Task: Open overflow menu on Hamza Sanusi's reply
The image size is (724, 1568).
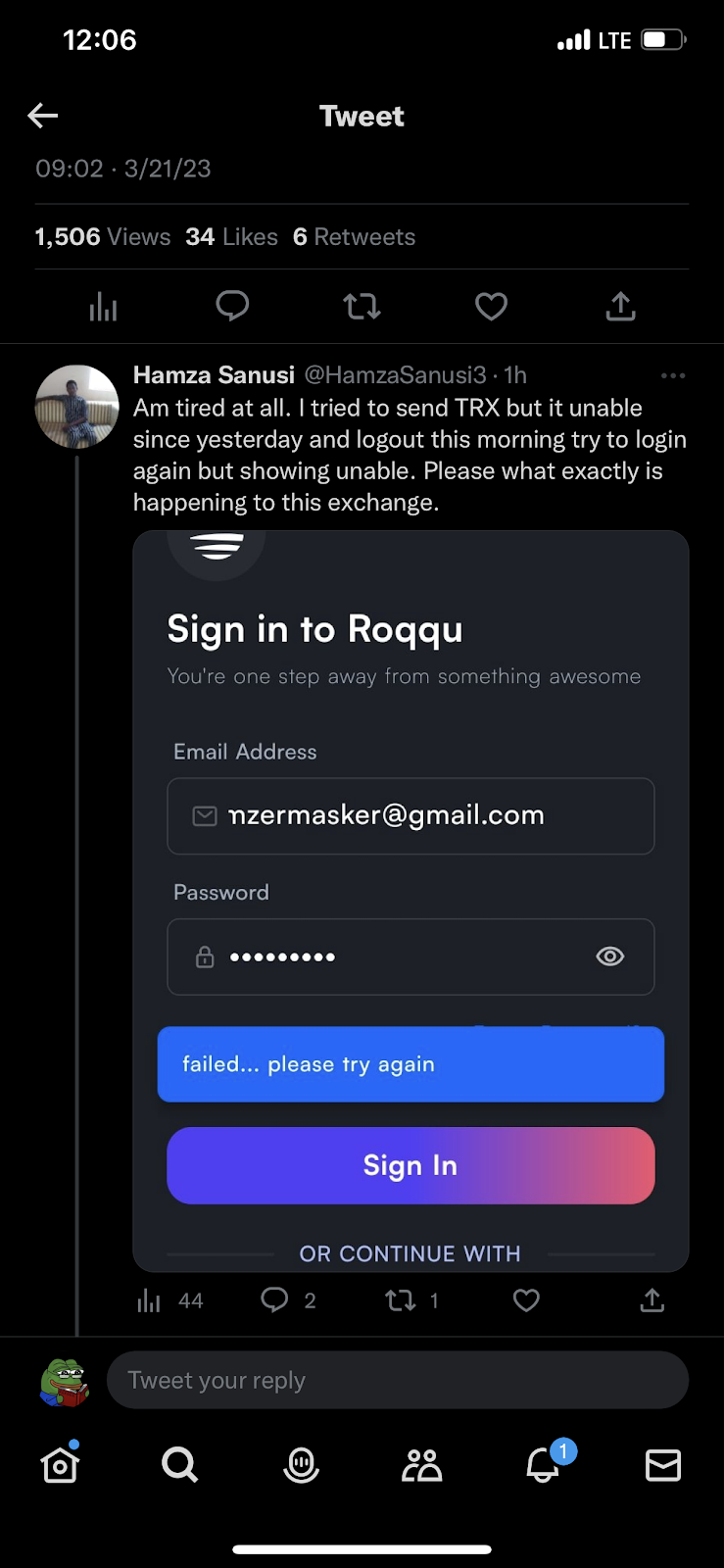Action: click(672, 375)
